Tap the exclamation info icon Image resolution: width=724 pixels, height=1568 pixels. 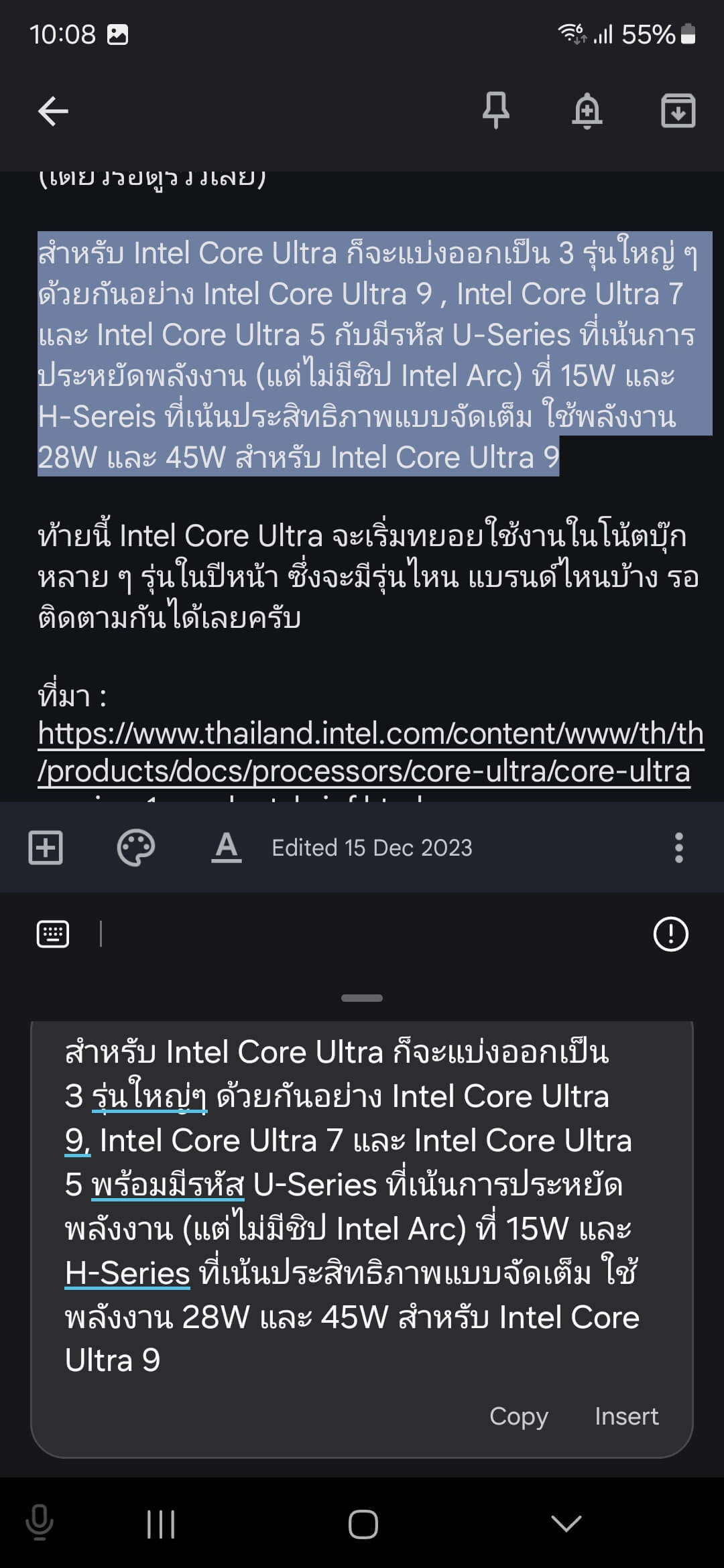[x=670, y=934]
